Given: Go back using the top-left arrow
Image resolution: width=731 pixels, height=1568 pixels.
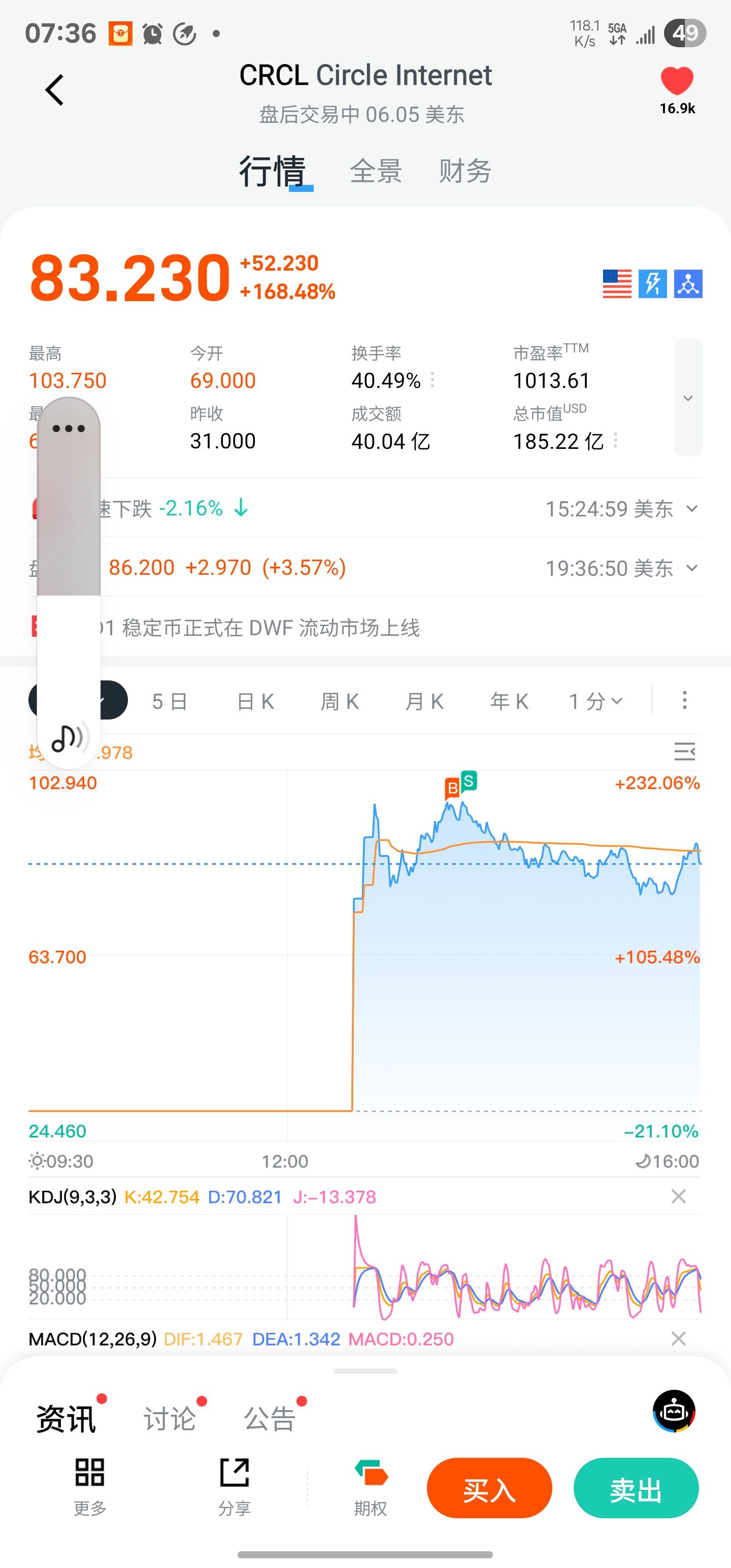Looking at the screenshot, I should (55, 90).
